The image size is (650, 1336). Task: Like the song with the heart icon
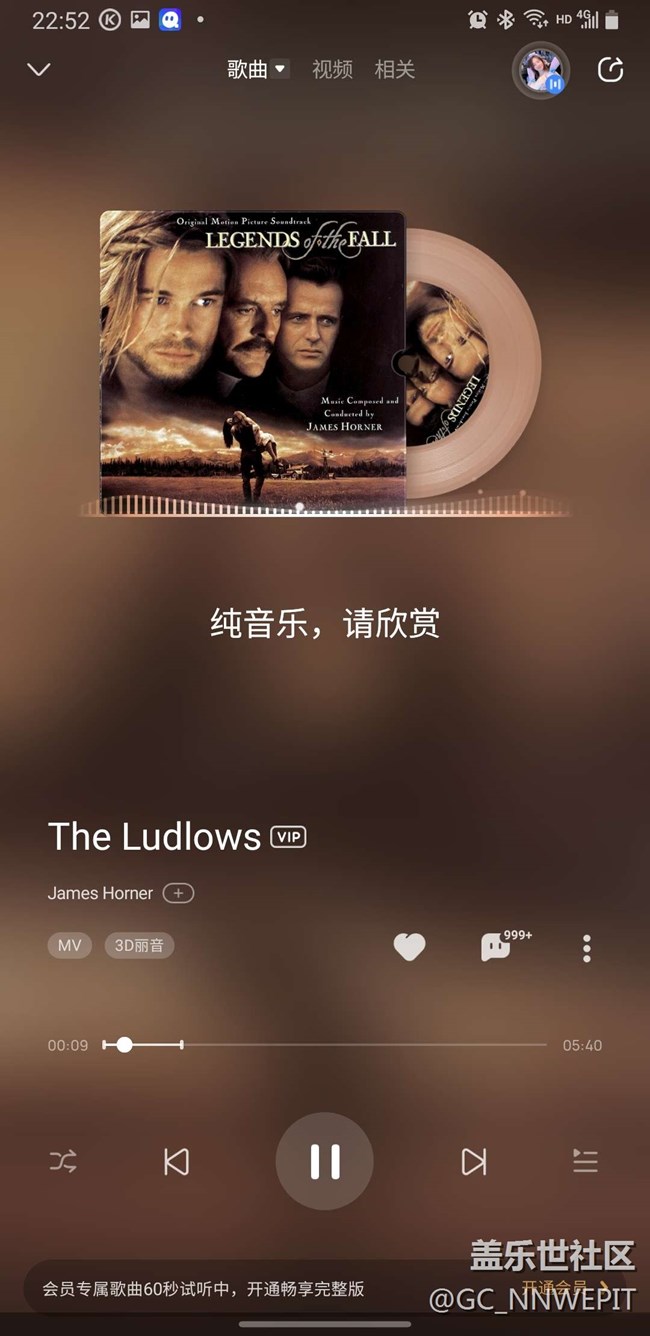[409, 947]
